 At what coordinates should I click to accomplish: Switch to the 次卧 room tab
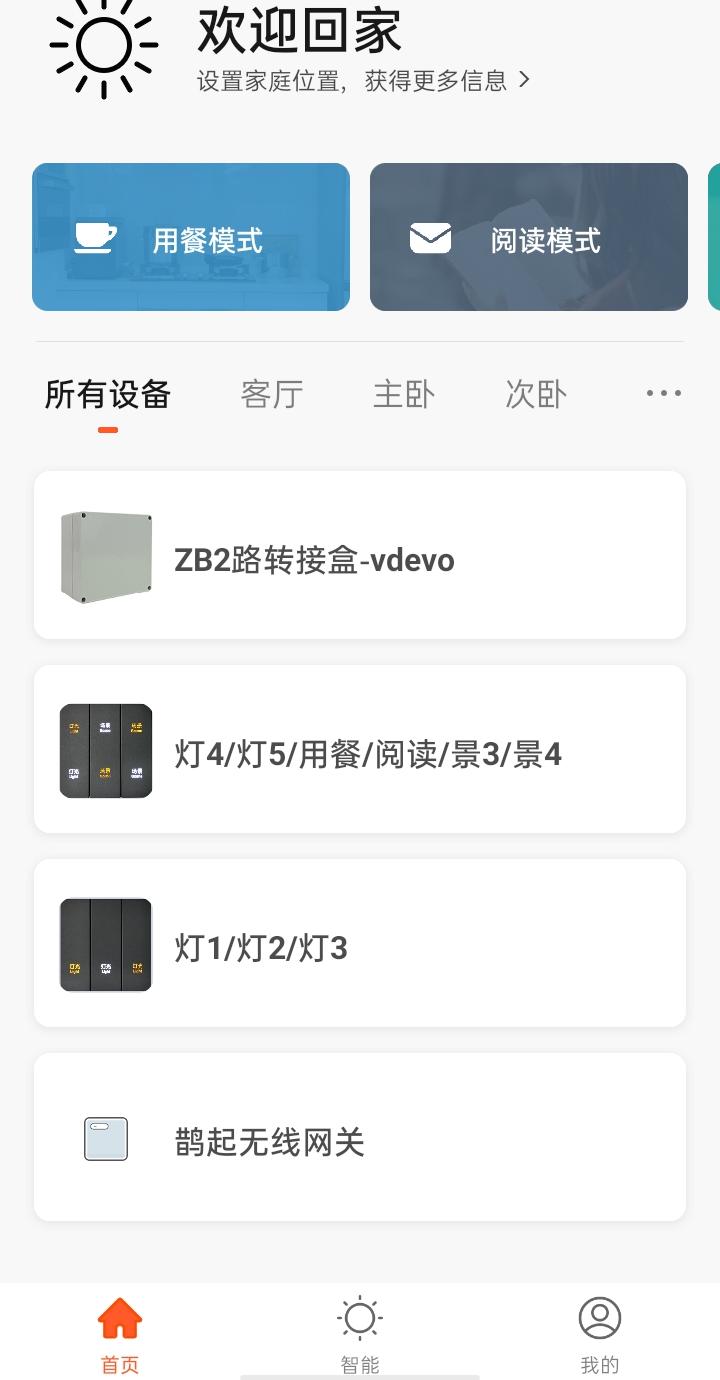536,395
